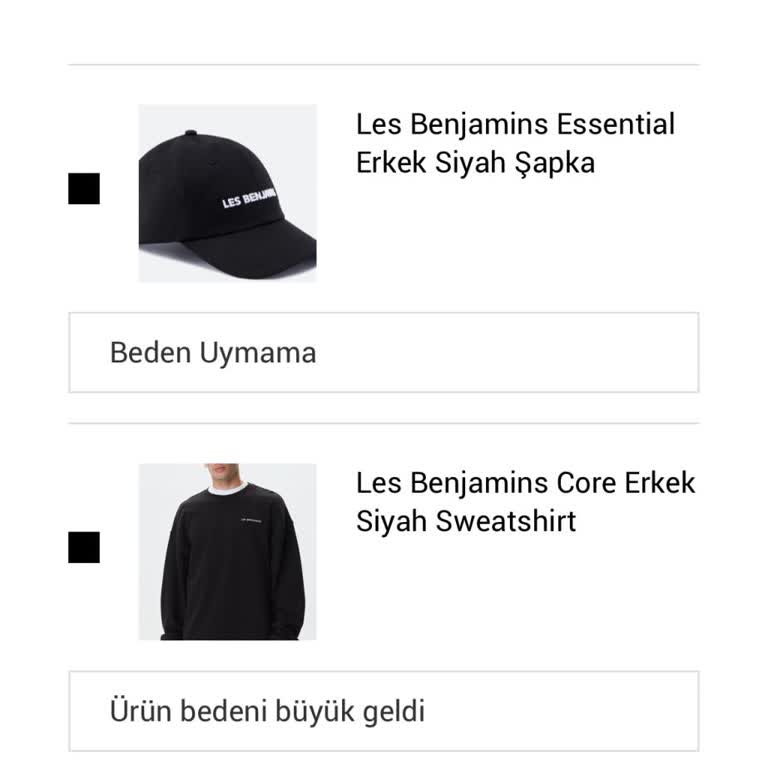Image resolution: width=768 pixels, height=768 pixels.
Task: Uncheck the Les Benjamins Essential Şapka checkbox
Action: [x=84, y=188]
